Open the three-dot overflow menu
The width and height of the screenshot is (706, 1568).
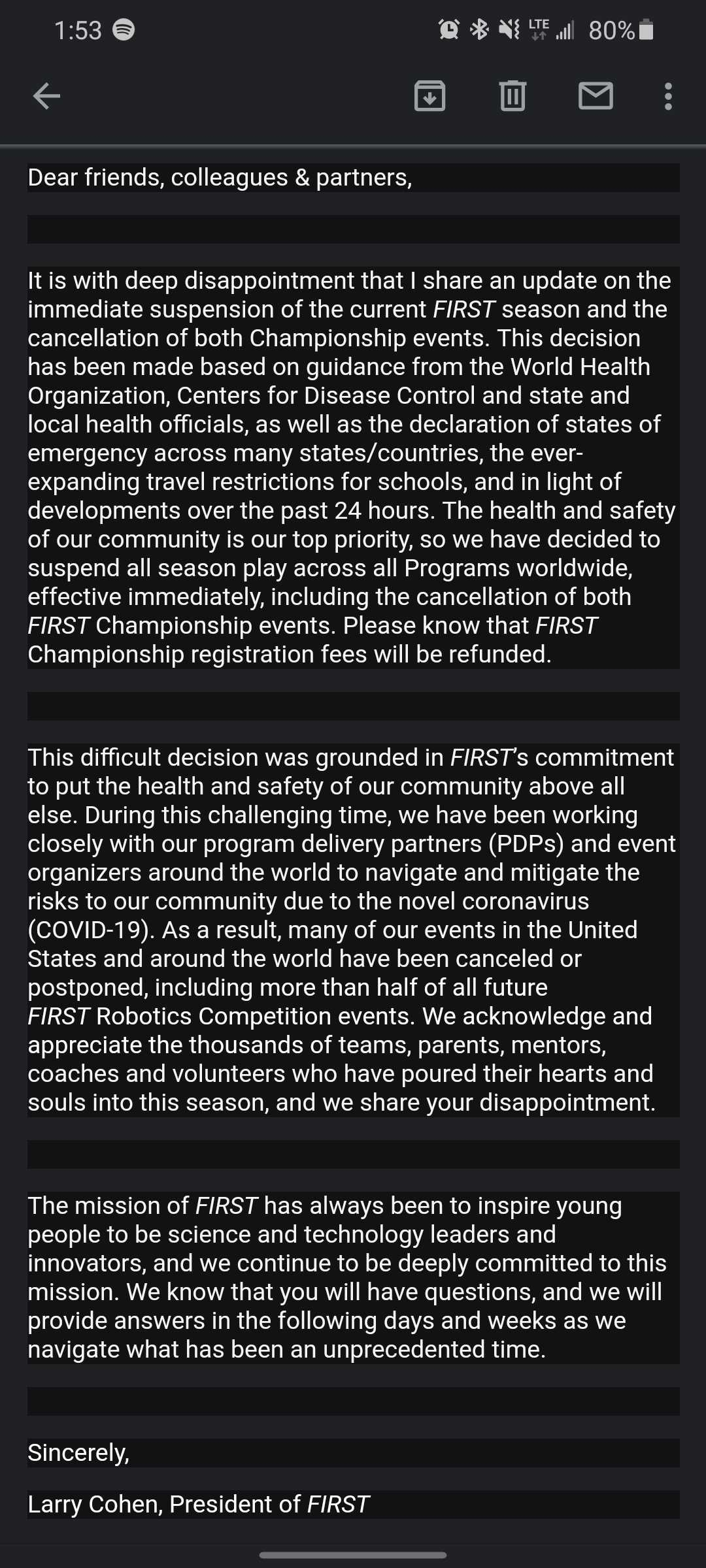point(668,96)
